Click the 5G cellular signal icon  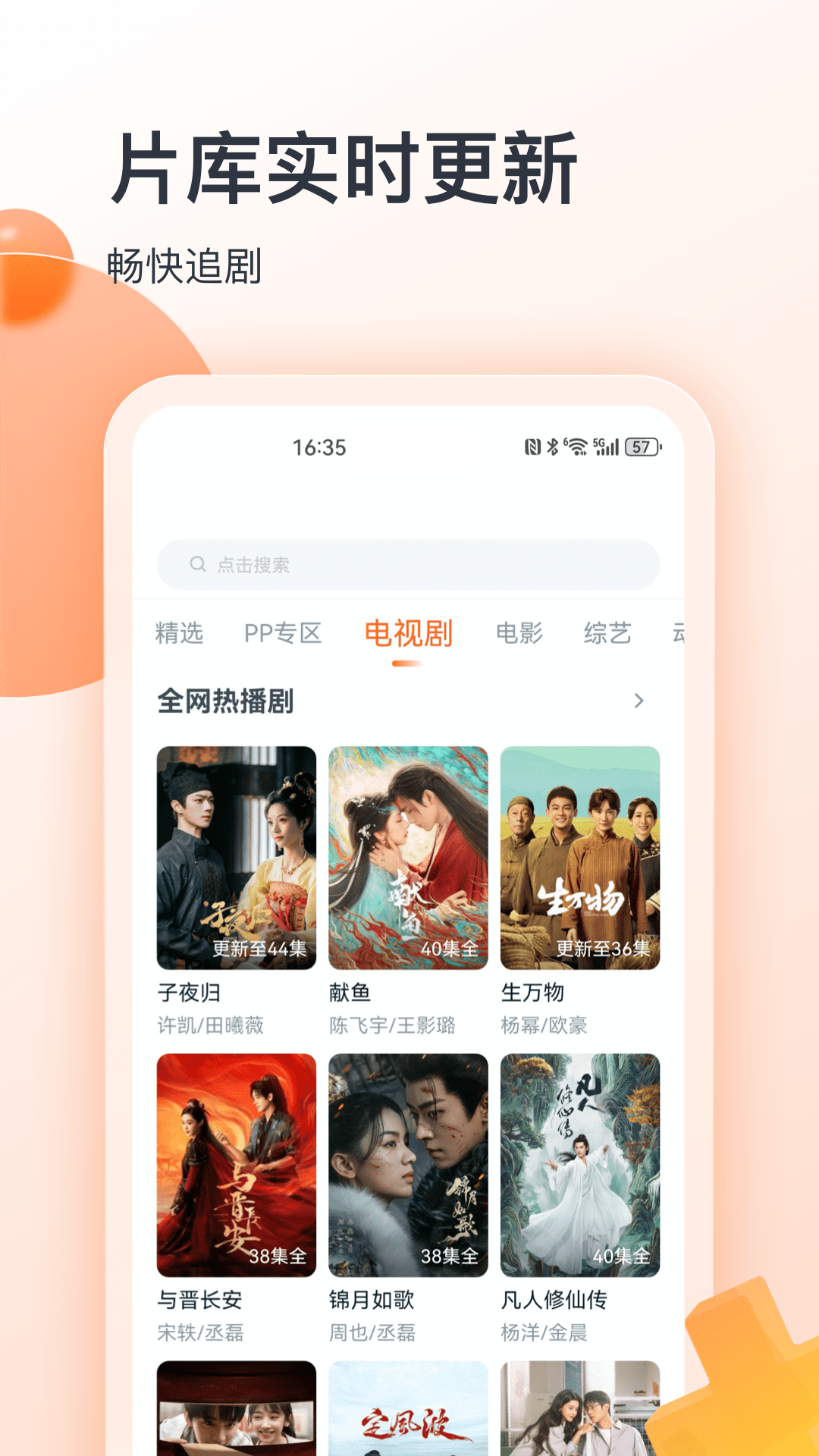point(607,447)
